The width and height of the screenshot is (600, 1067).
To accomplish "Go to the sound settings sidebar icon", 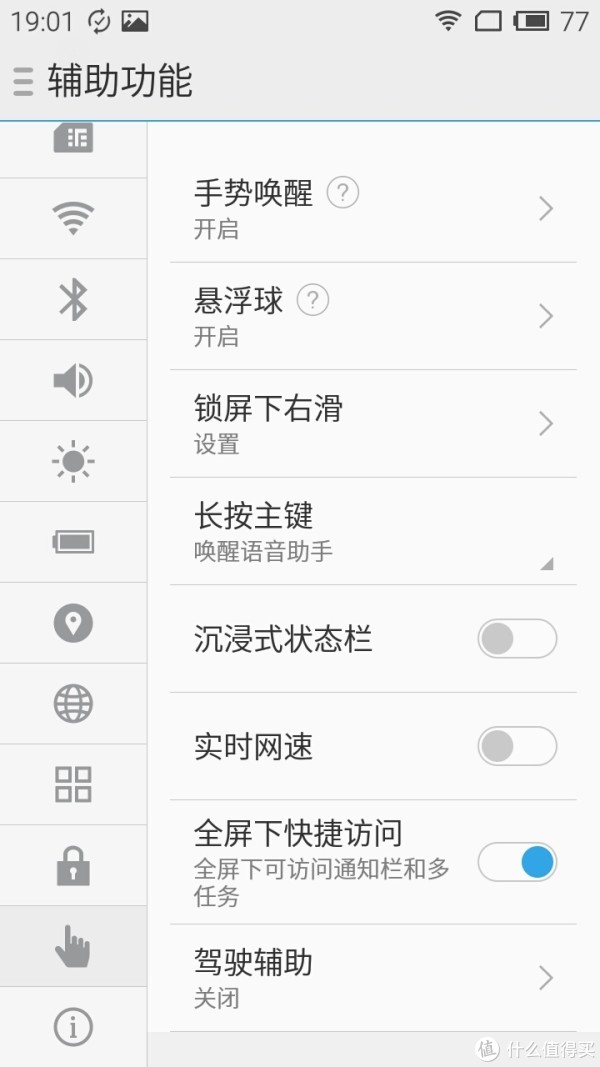I will click(73, 380).
